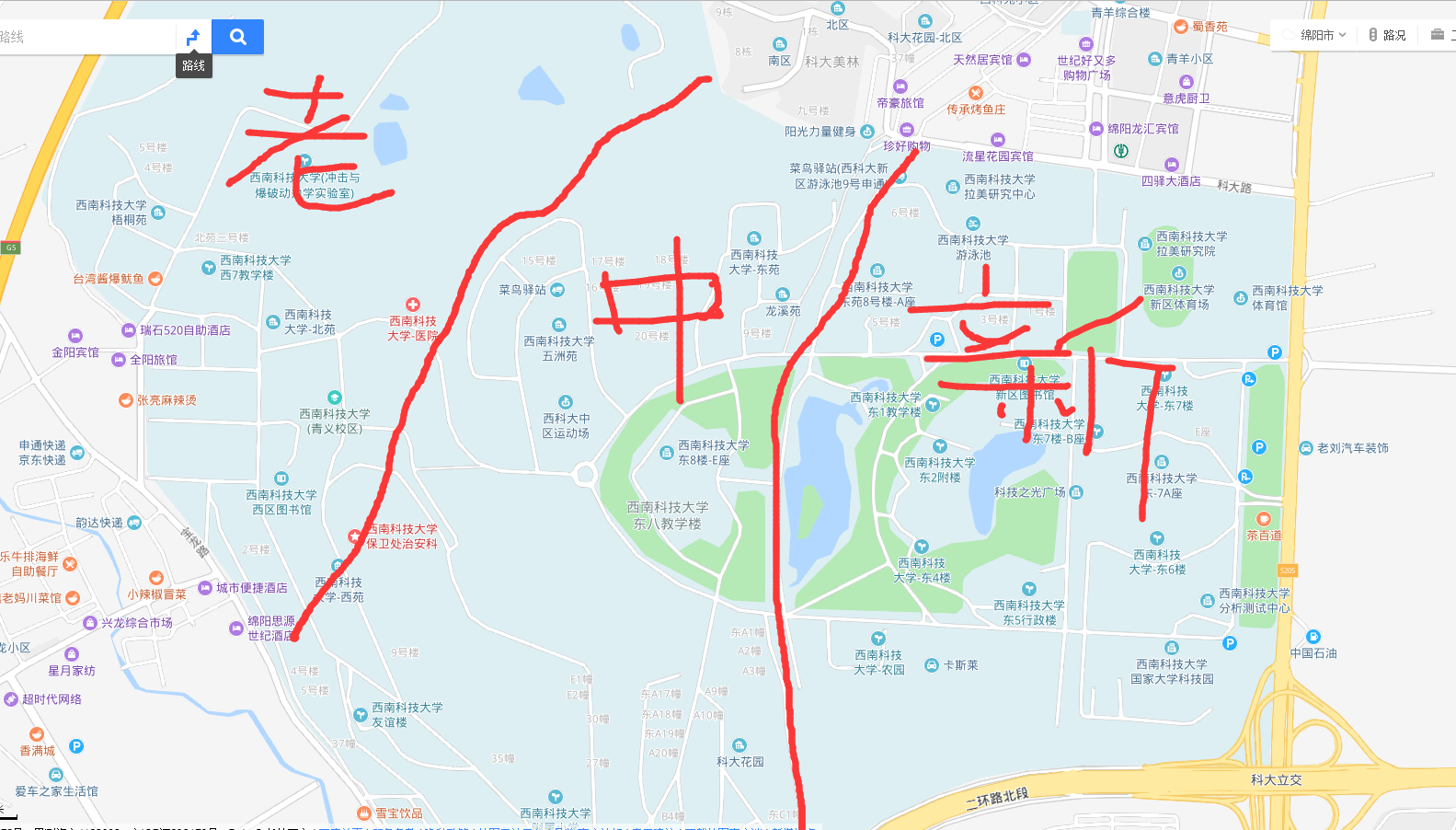Open the 老刘汽车装饰 marker

click(x=1306, y=448)
